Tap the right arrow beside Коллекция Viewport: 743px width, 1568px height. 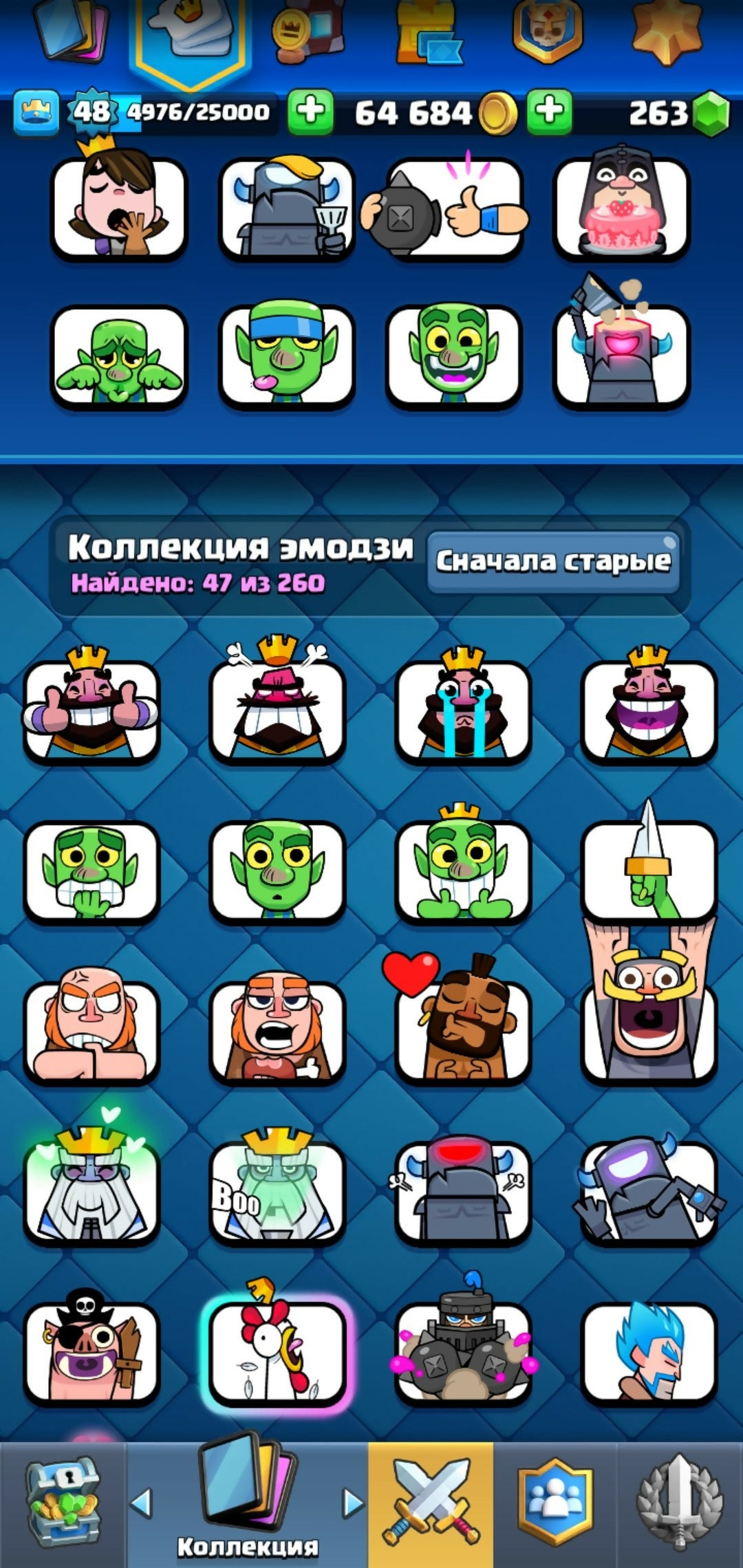(x=353, y=1503)
